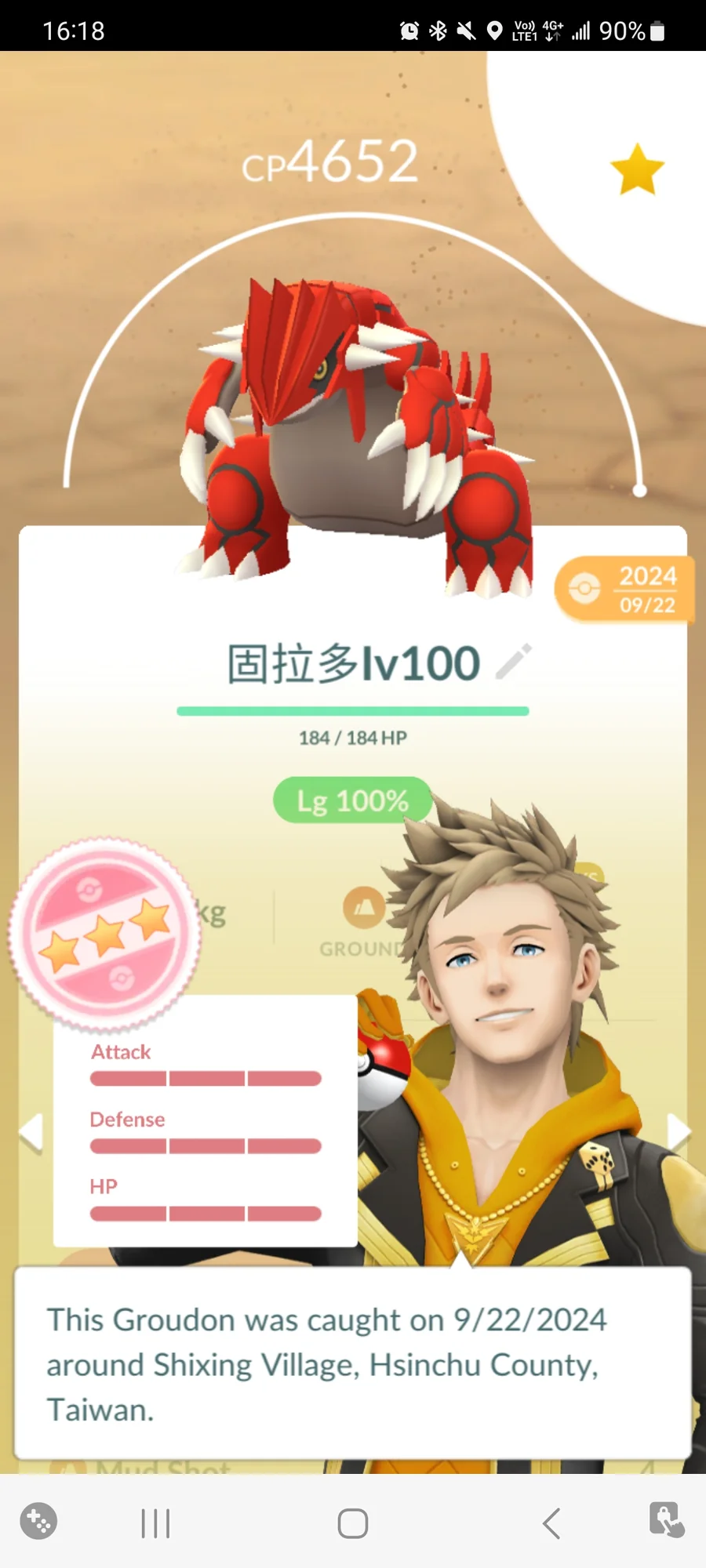Dismiss the appraisal speech bubble
Screen dimensions: 706x1568
pyautogui.click(x=353, y=1363)
